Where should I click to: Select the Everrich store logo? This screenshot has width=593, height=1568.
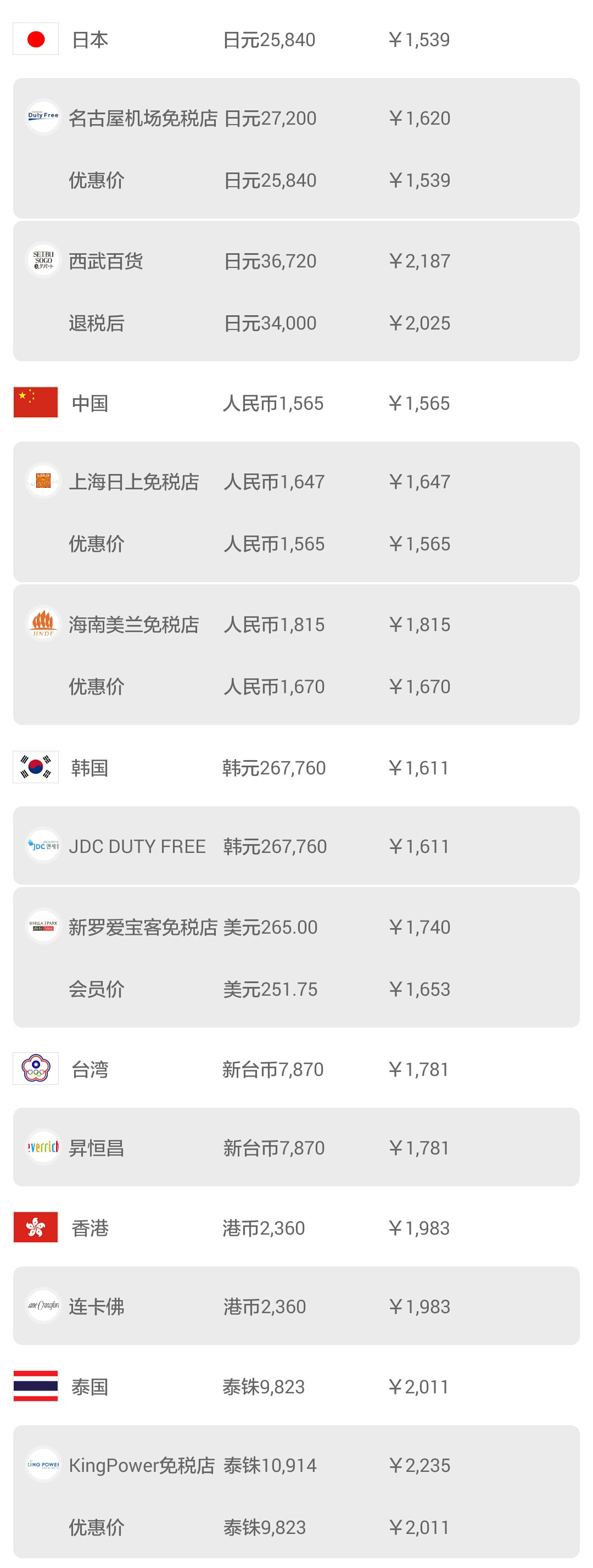coord(43,1148)
